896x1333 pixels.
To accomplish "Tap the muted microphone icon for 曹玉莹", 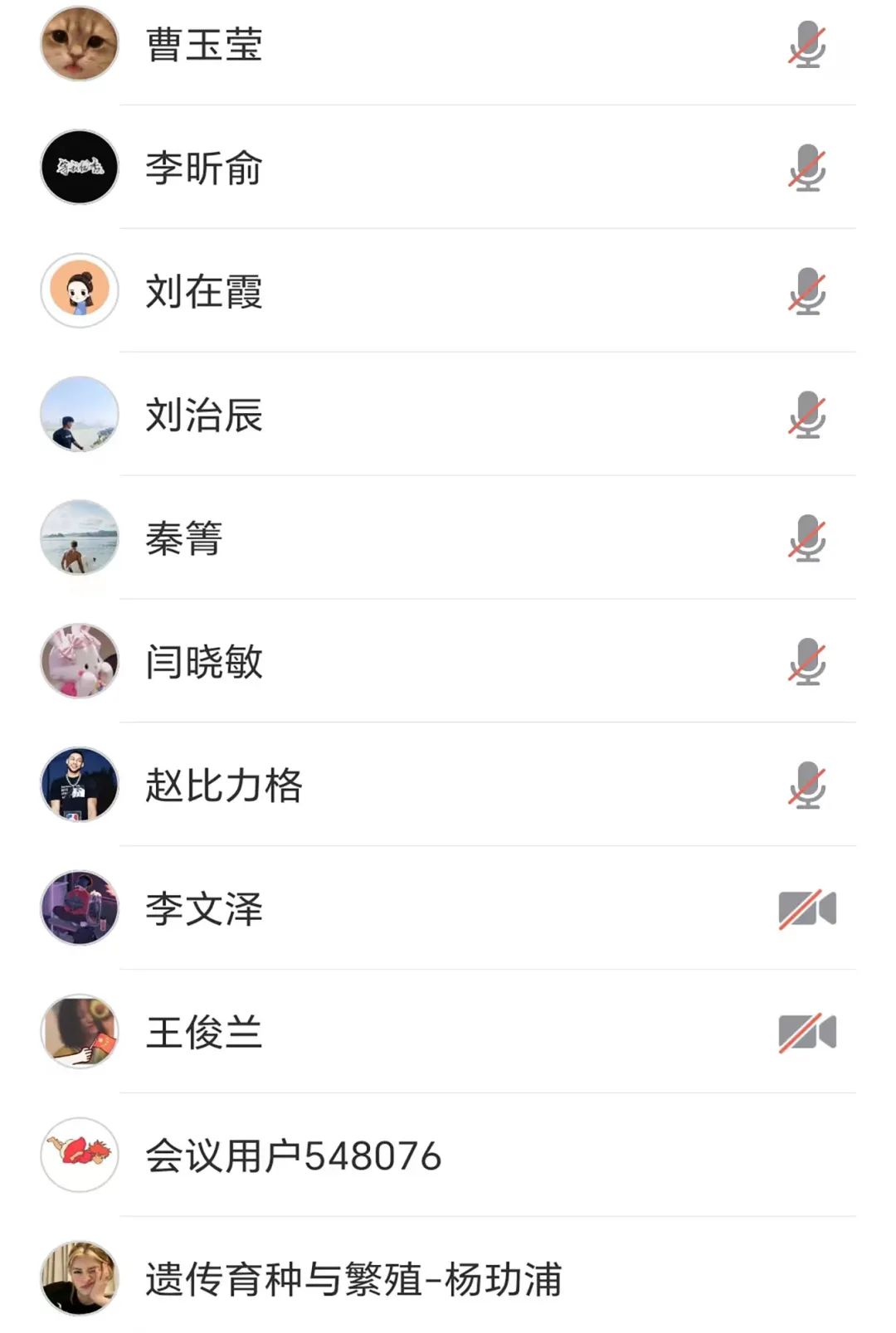I will (x=806, y=45).
